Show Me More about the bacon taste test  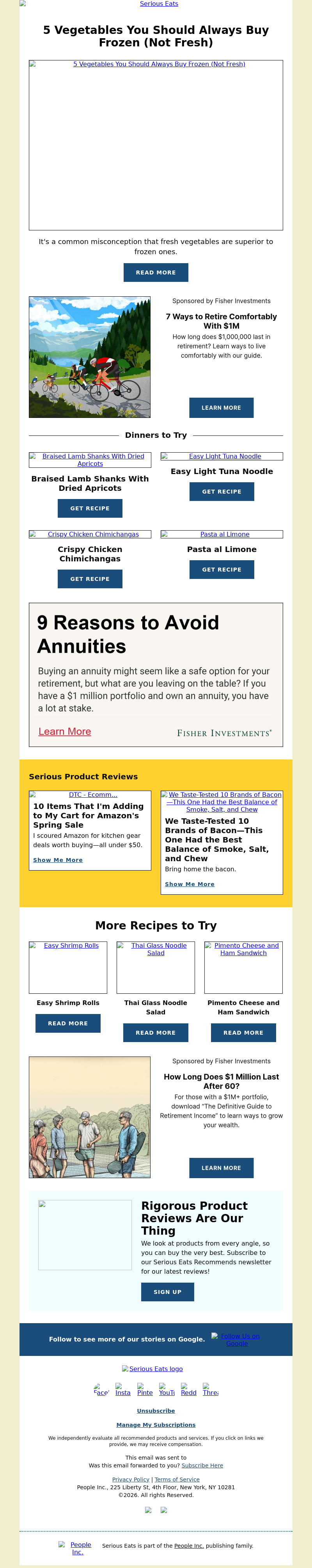[x=190, y=884]
